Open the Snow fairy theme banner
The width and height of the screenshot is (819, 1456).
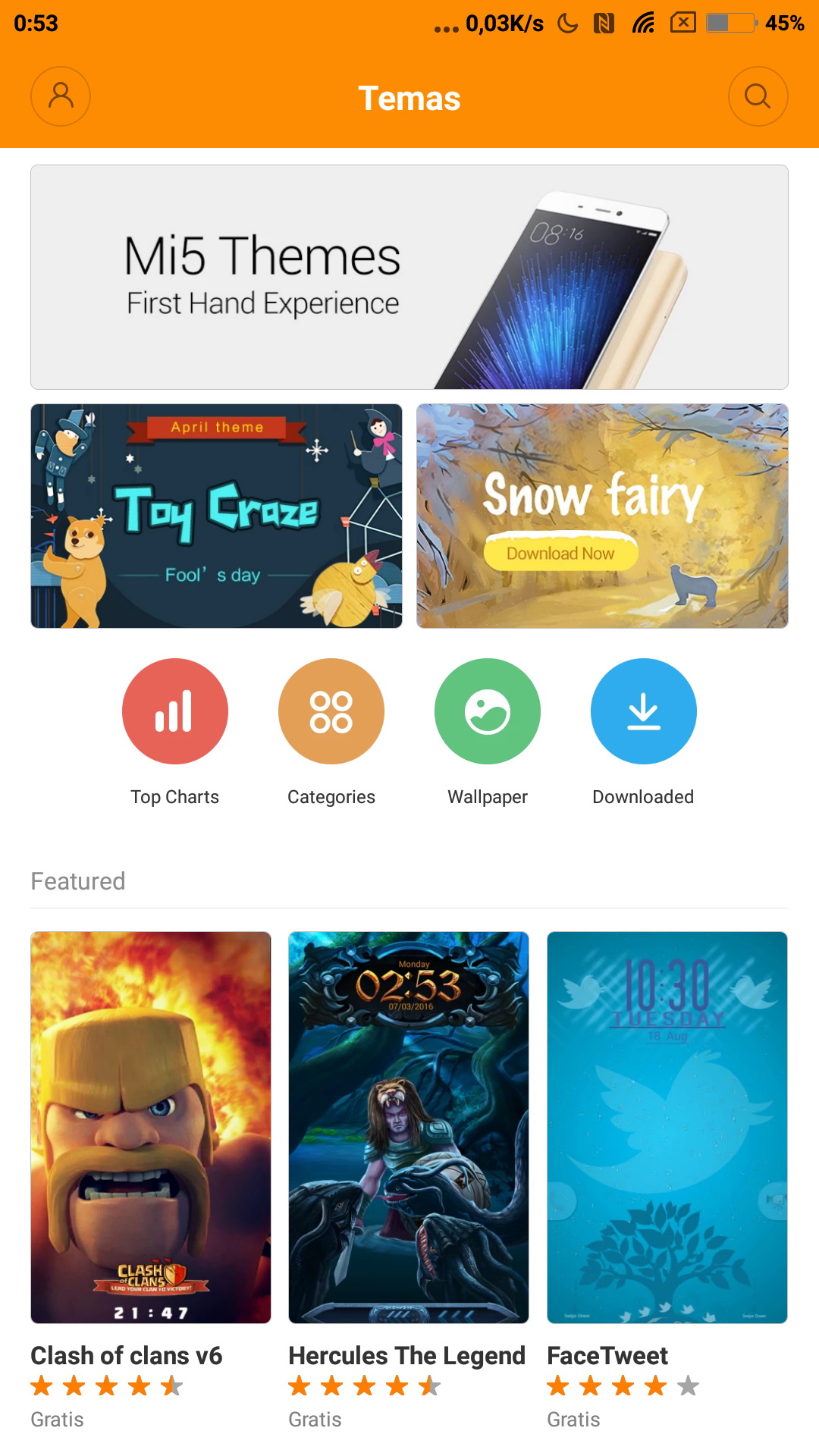tap(602, 516)
